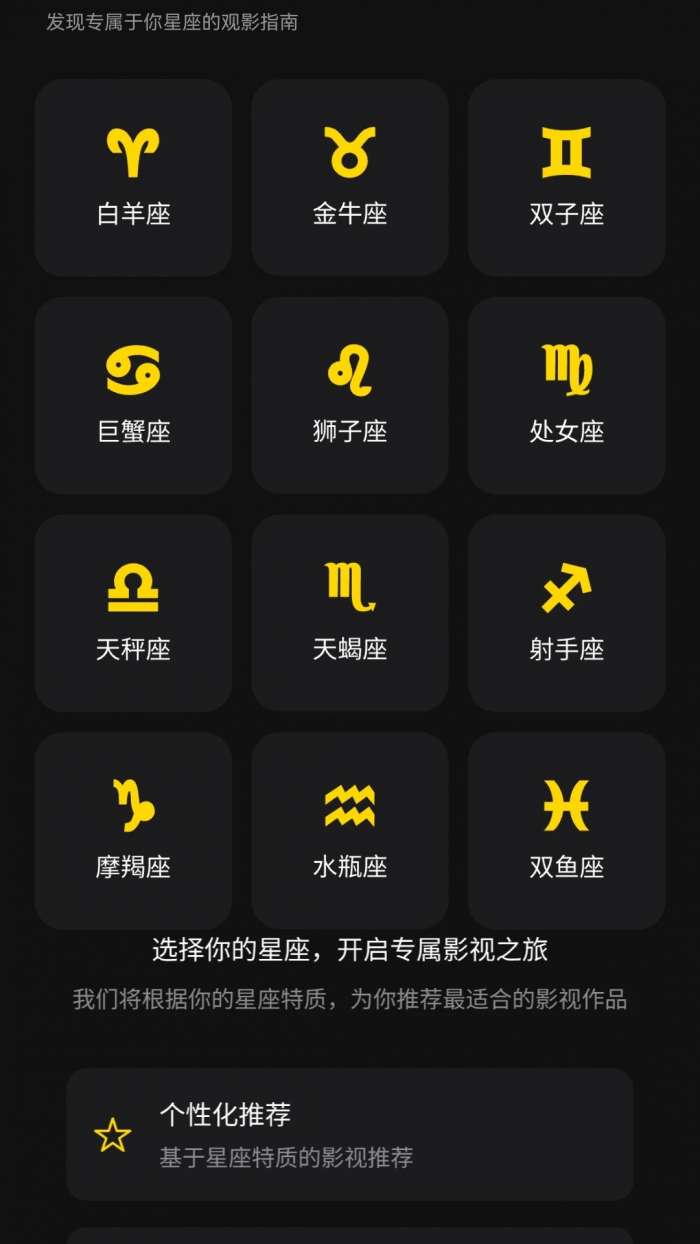Select the 白羊座 zodiac card

point(133,178)
